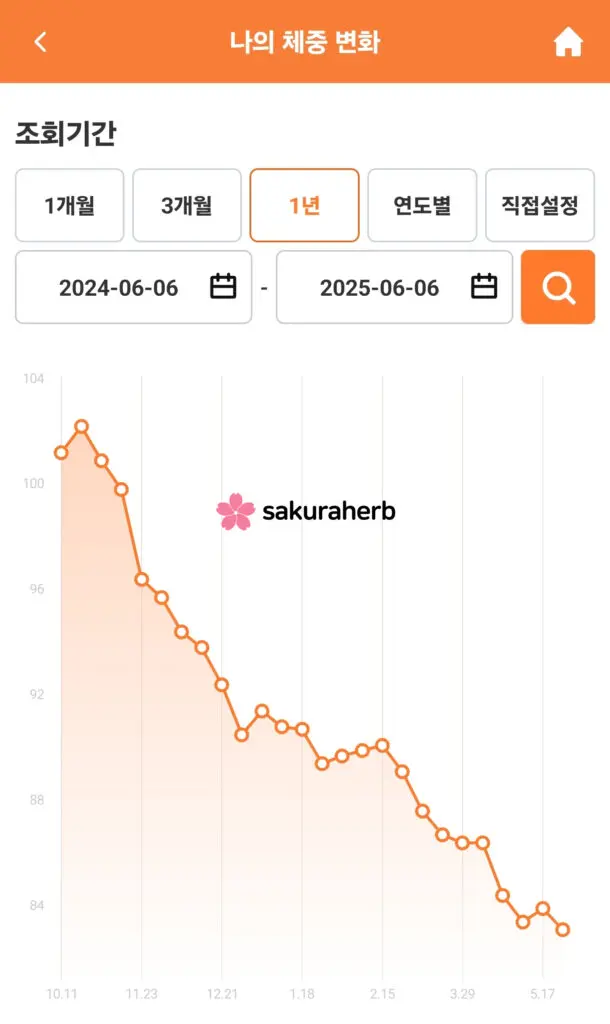Image resolution: width=610 pixels, height=1024 pixels.
Task: Switch to the 연도별 view
Action: [x=422, y=206]
